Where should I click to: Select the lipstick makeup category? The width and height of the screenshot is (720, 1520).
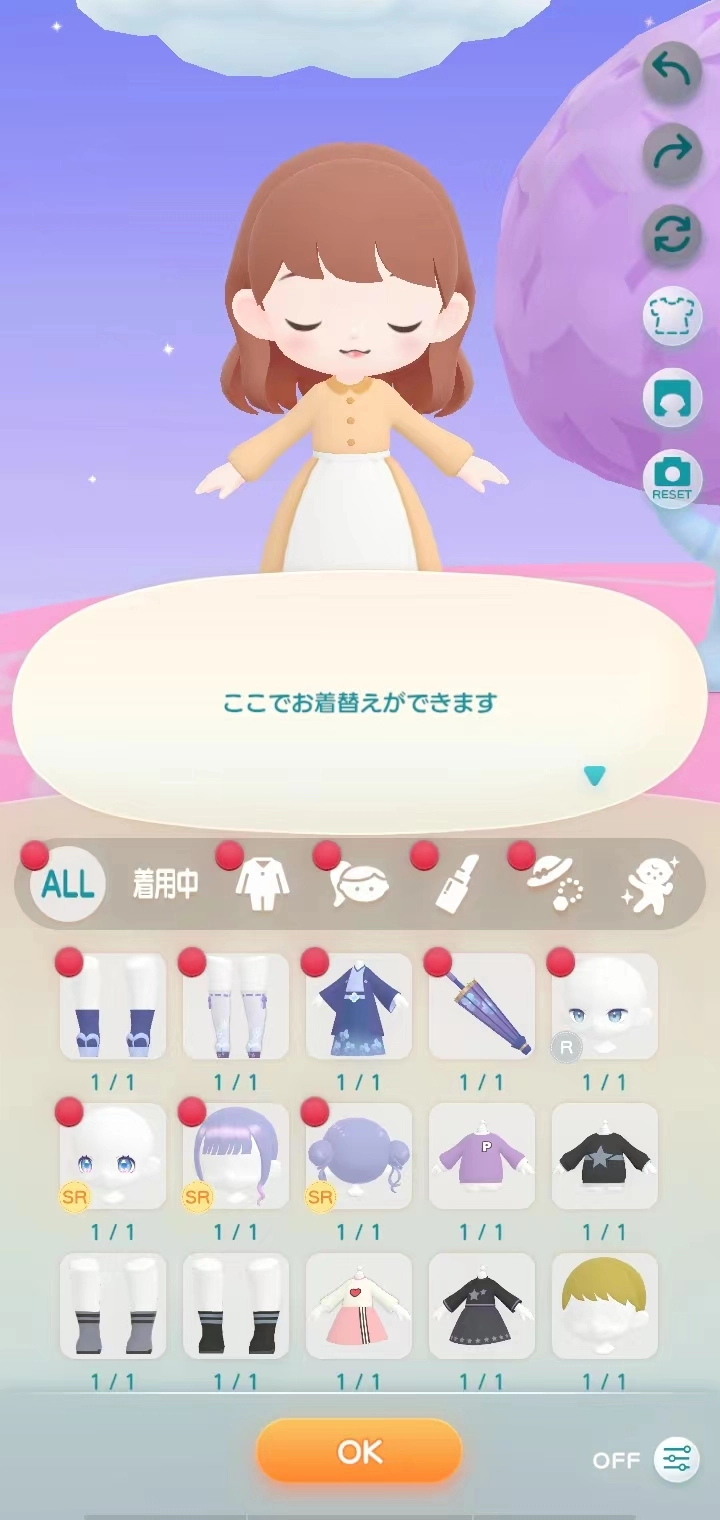pyautogui.click(x=455, y=884)
